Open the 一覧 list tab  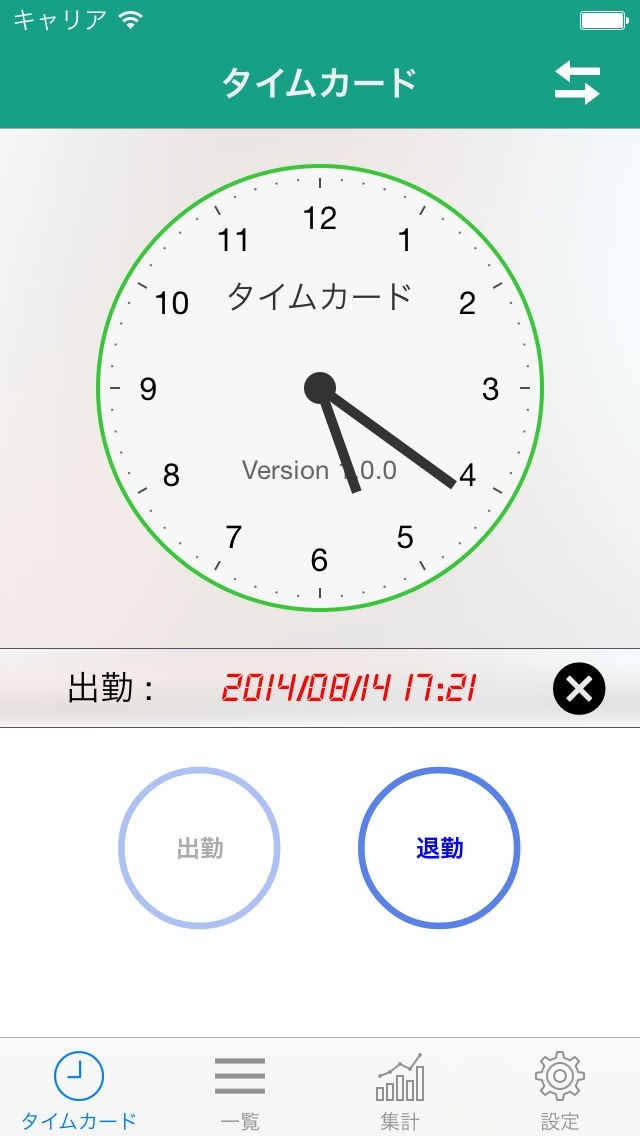(x=239, y=1090)
